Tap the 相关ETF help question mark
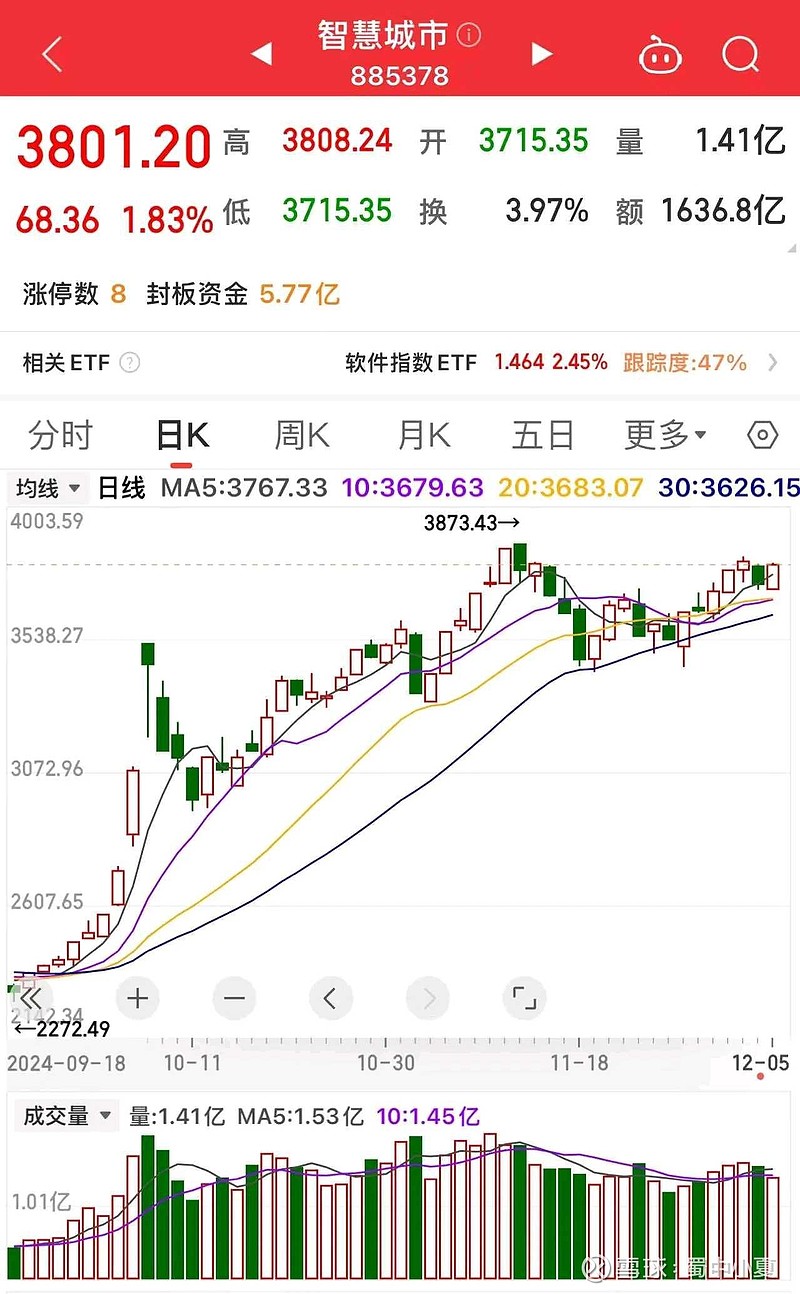Screen dimensions: 800x1294 (x=129, y=362)
